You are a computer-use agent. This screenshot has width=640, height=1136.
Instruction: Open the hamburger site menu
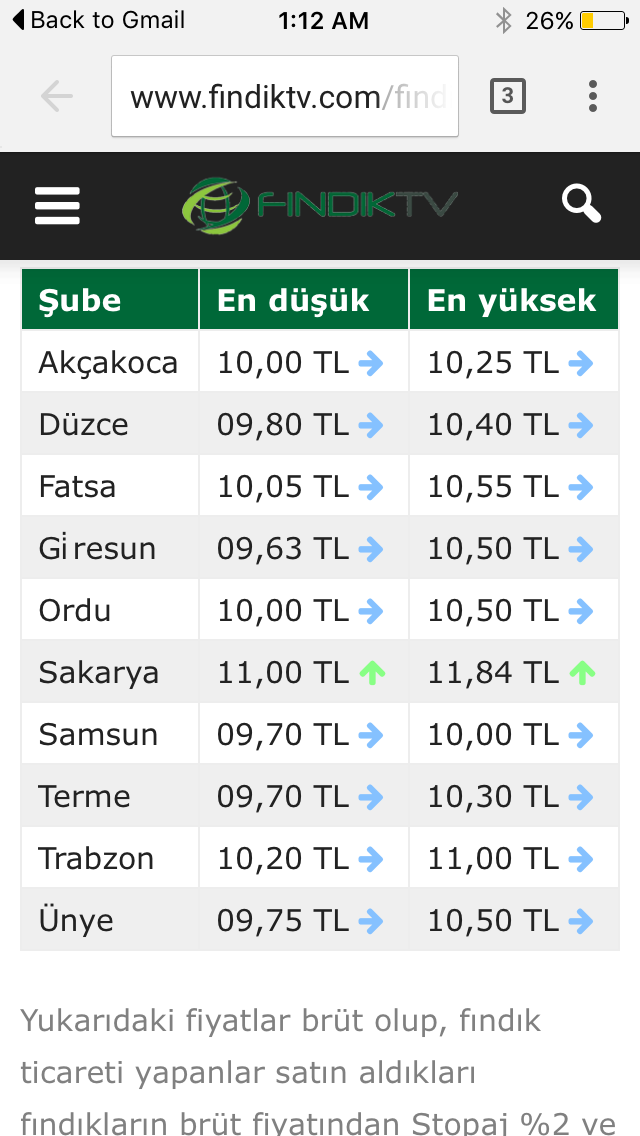(x=57, y=206)
